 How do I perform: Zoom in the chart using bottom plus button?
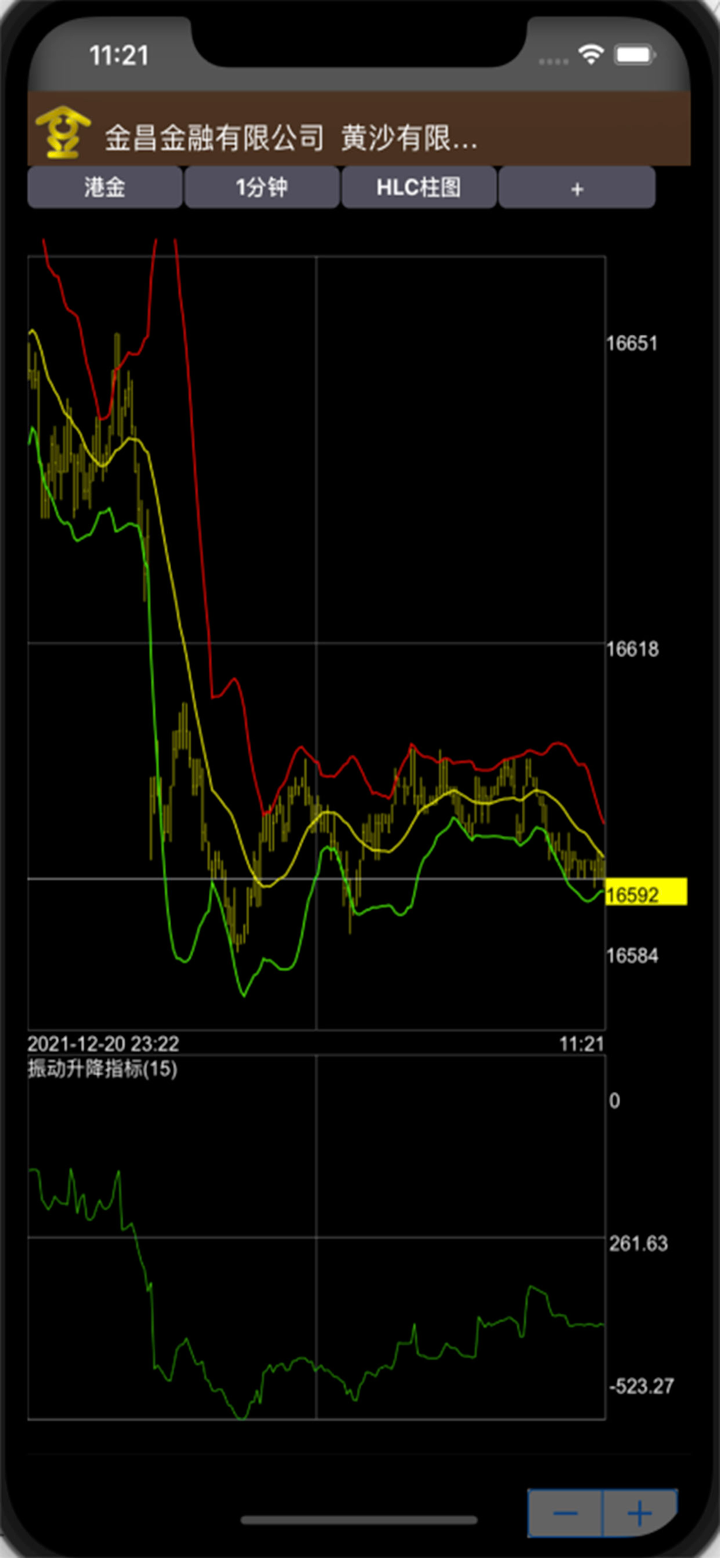[640, 1513]
